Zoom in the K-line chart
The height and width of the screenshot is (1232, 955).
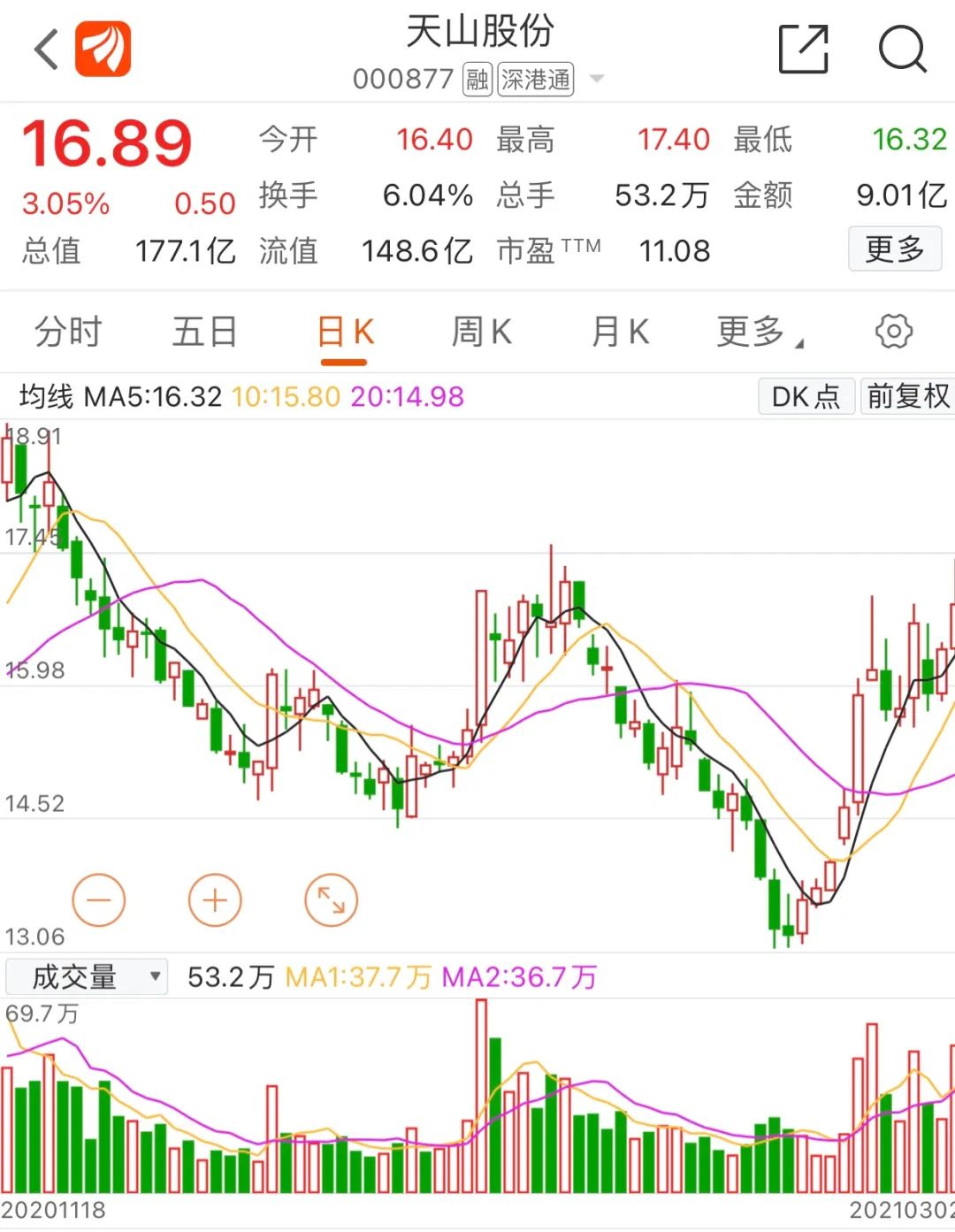[x=215, y=900]
